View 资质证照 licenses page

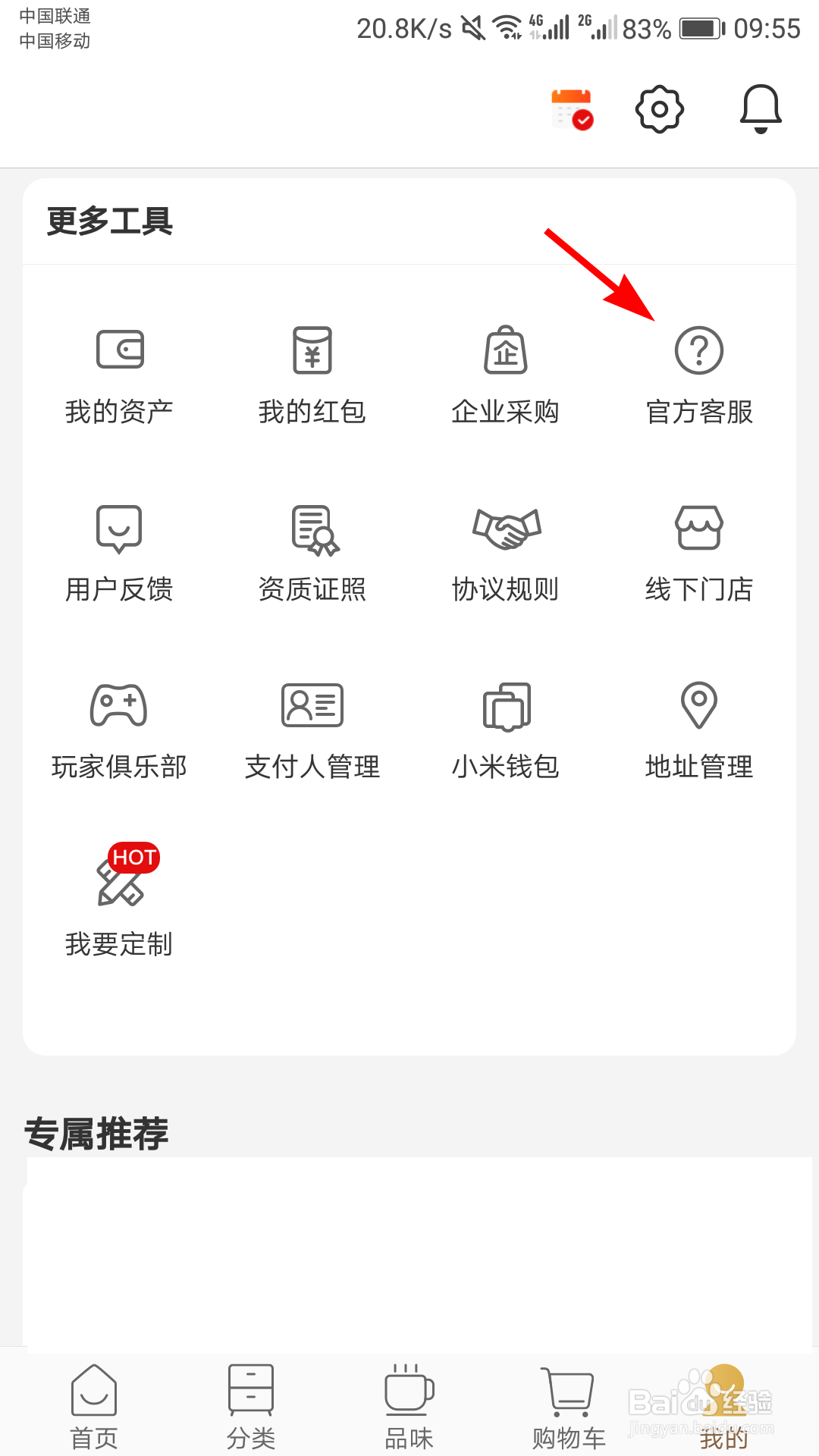312,554
